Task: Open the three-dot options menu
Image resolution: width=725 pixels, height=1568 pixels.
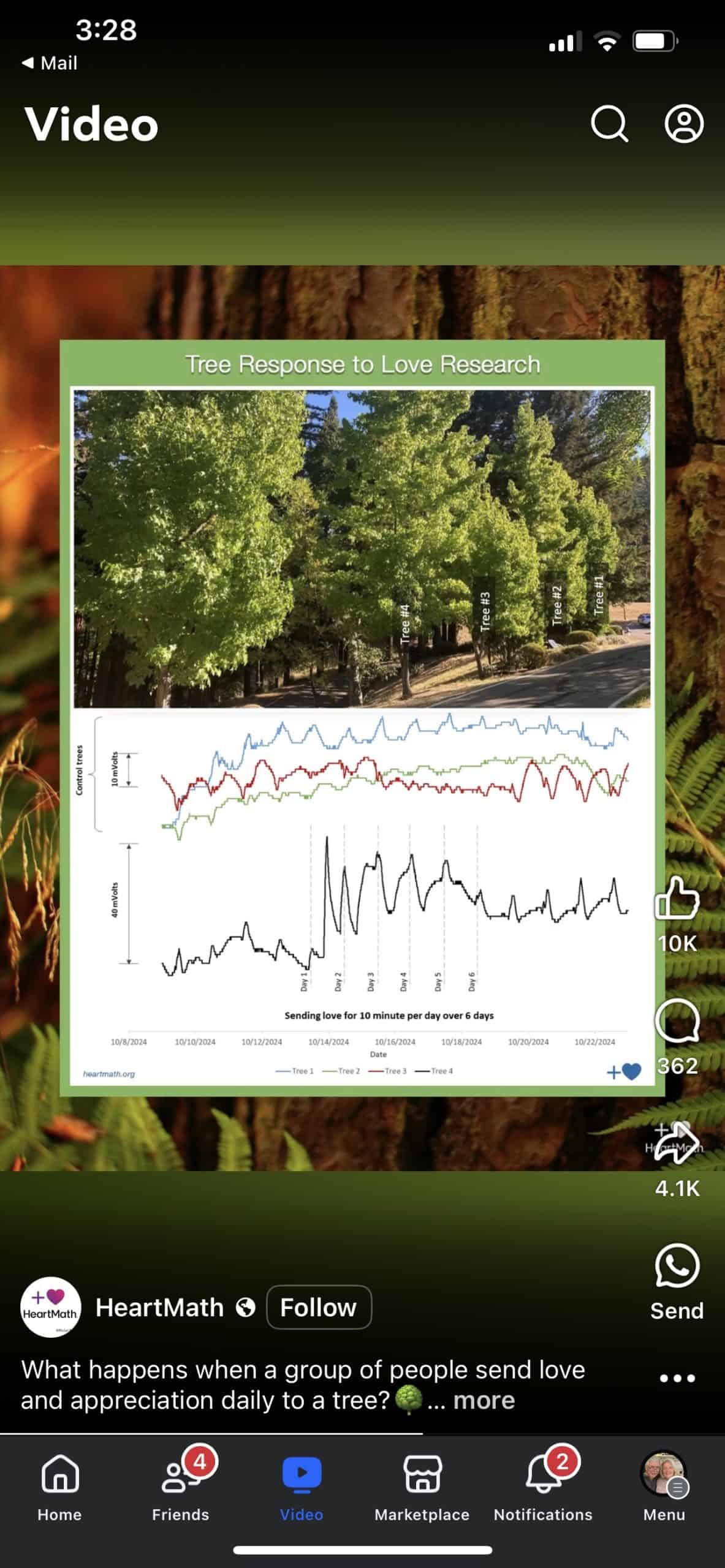Action: click(677, 1378)
